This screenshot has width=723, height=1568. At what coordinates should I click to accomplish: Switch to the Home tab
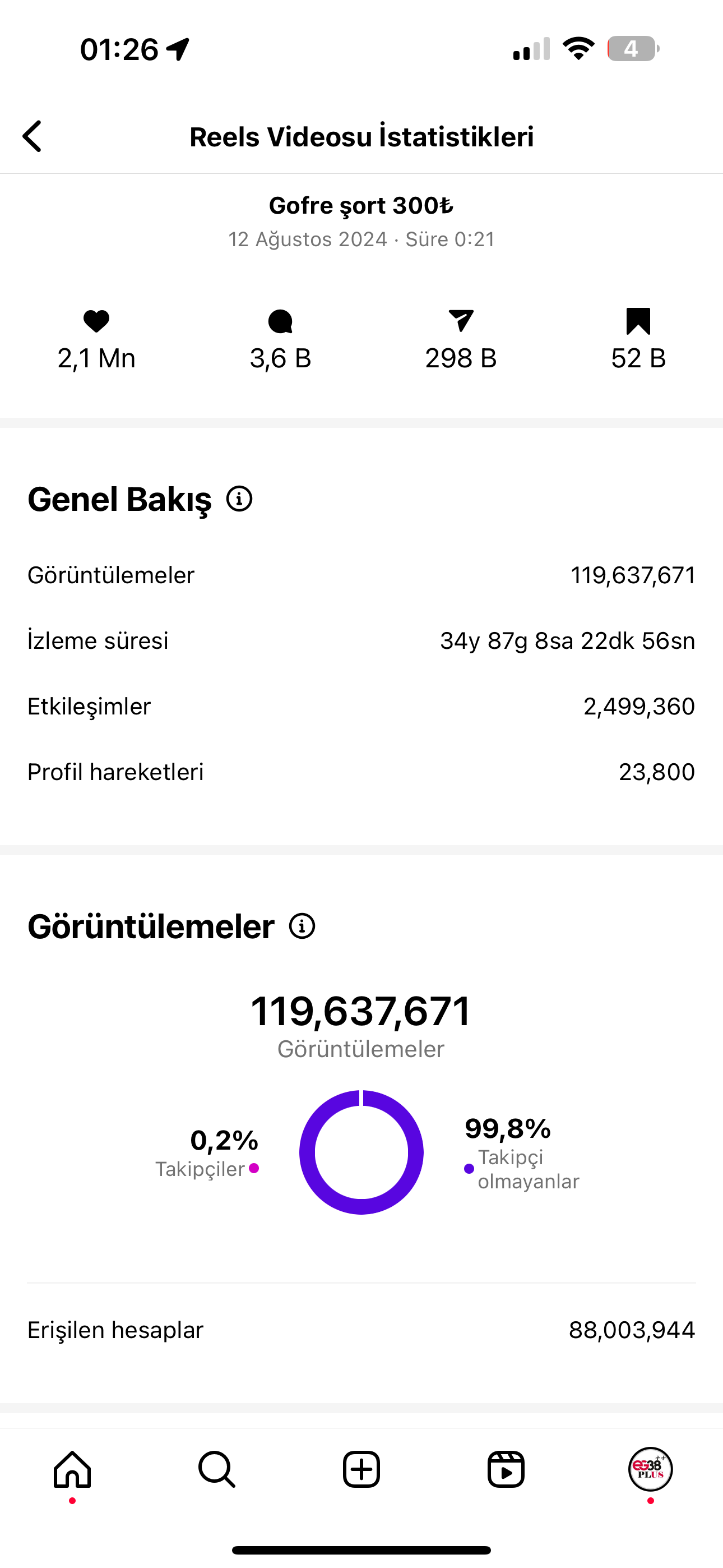72,1469
